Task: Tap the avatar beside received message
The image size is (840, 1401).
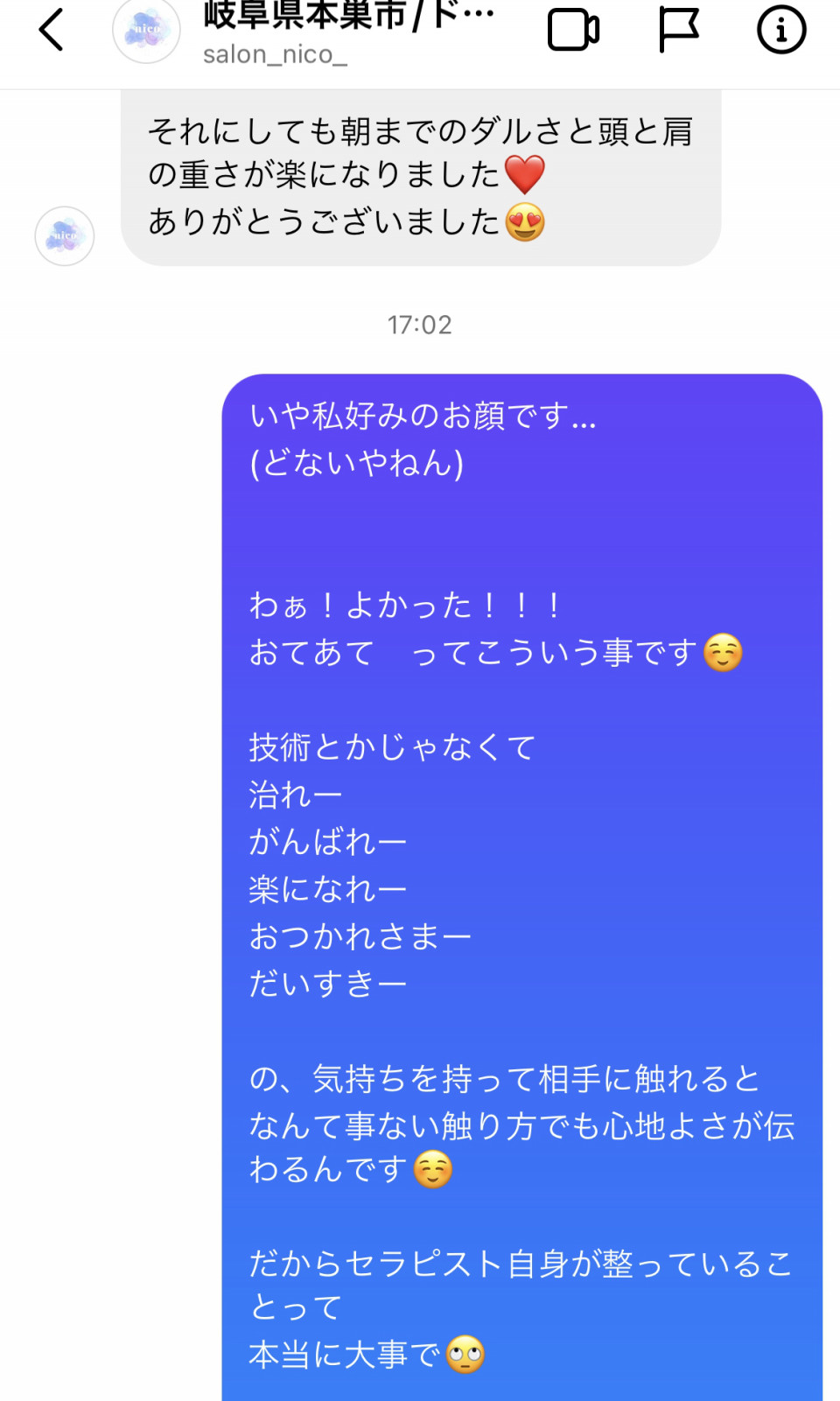Action: coord(65,236)
